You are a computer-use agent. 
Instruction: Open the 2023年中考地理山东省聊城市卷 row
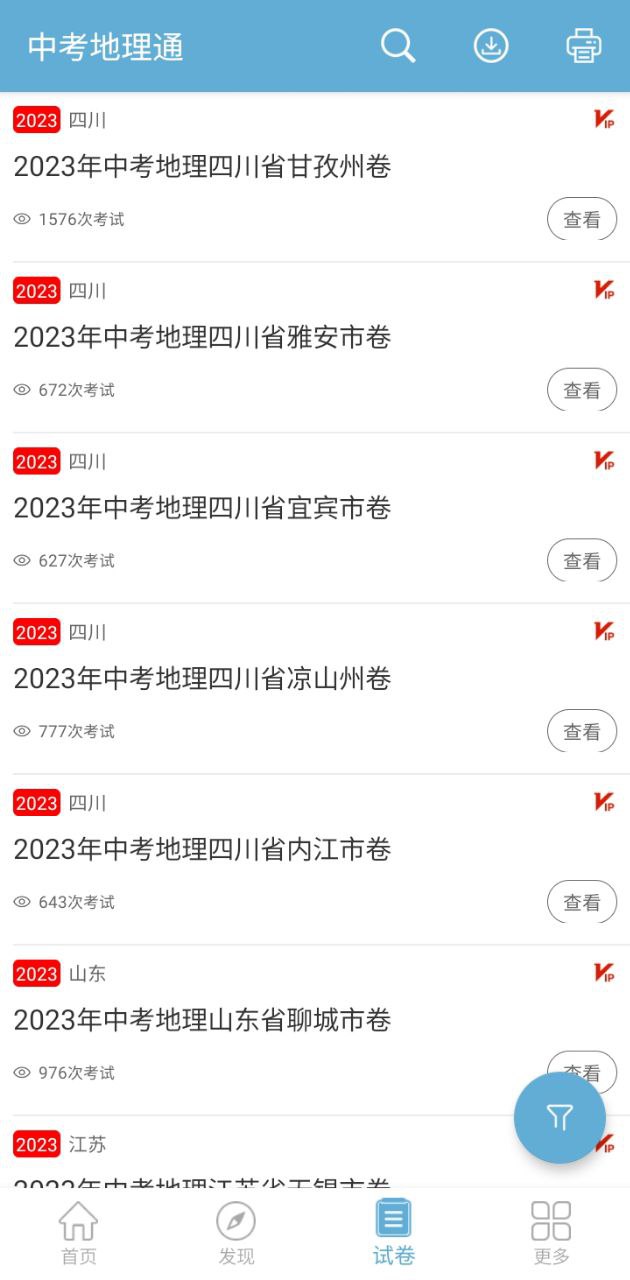pos(315,1030)
